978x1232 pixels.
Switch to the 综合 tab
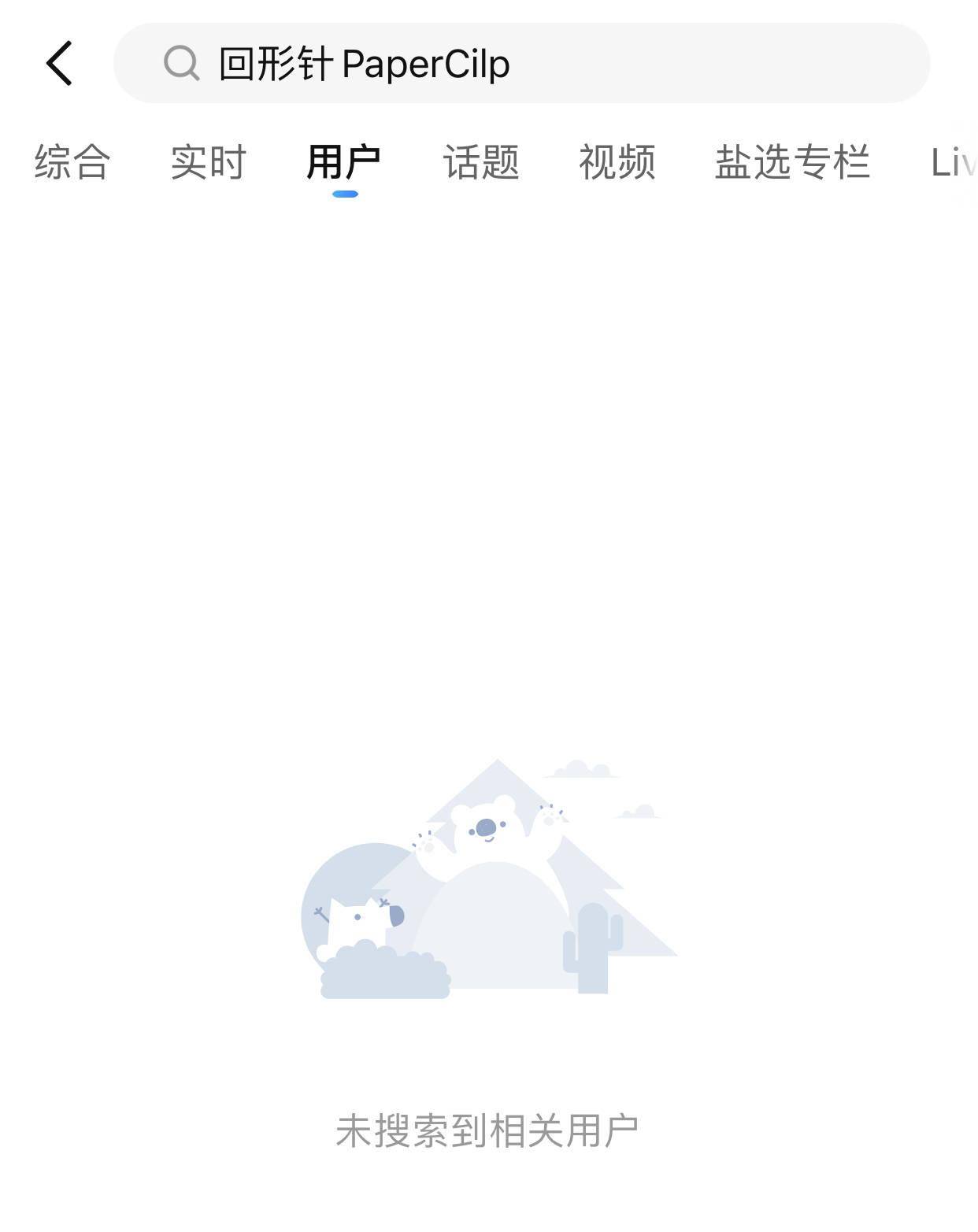pyautogui.click(x=72, y=162)
